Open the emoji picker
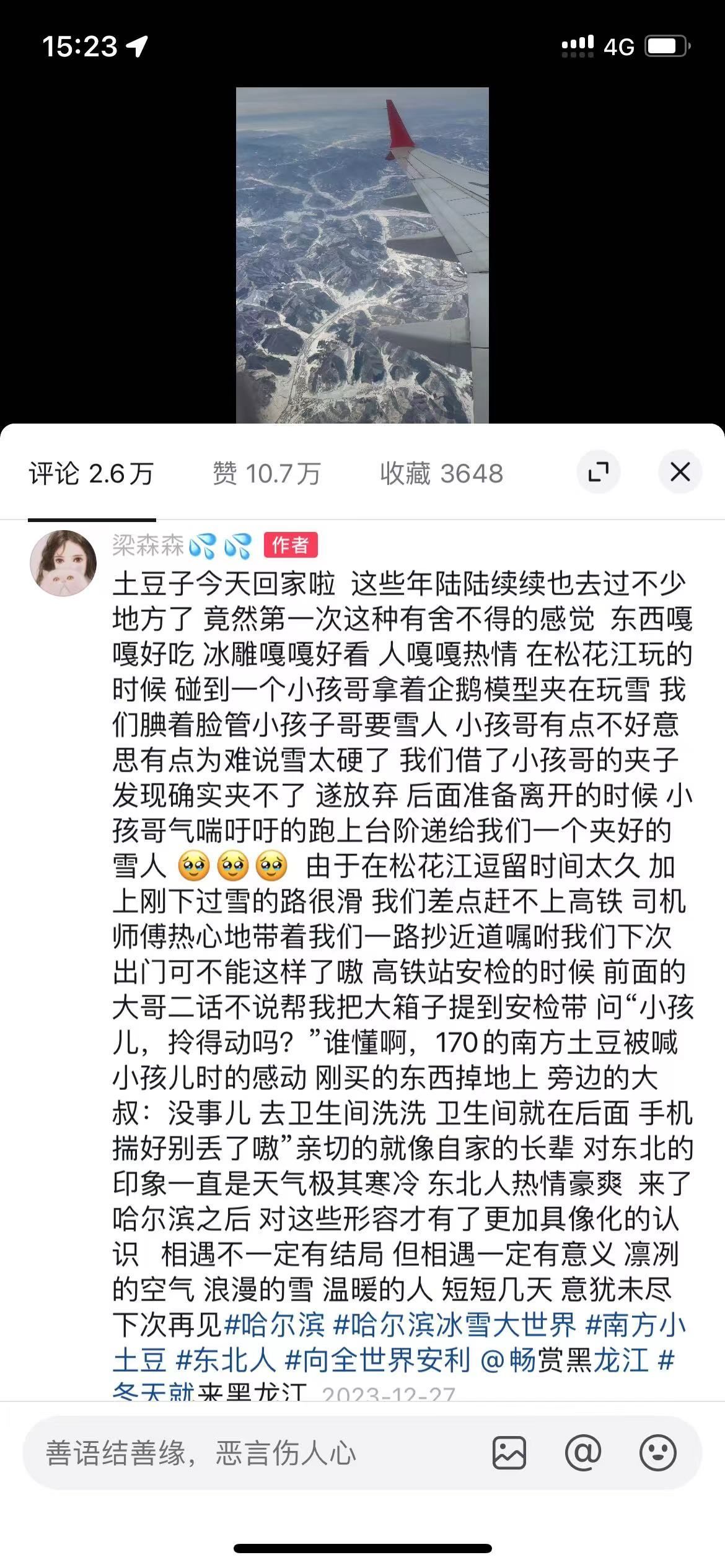Image resolution: width=725 pixels, height=1568 pixels. click(657, 1453)
